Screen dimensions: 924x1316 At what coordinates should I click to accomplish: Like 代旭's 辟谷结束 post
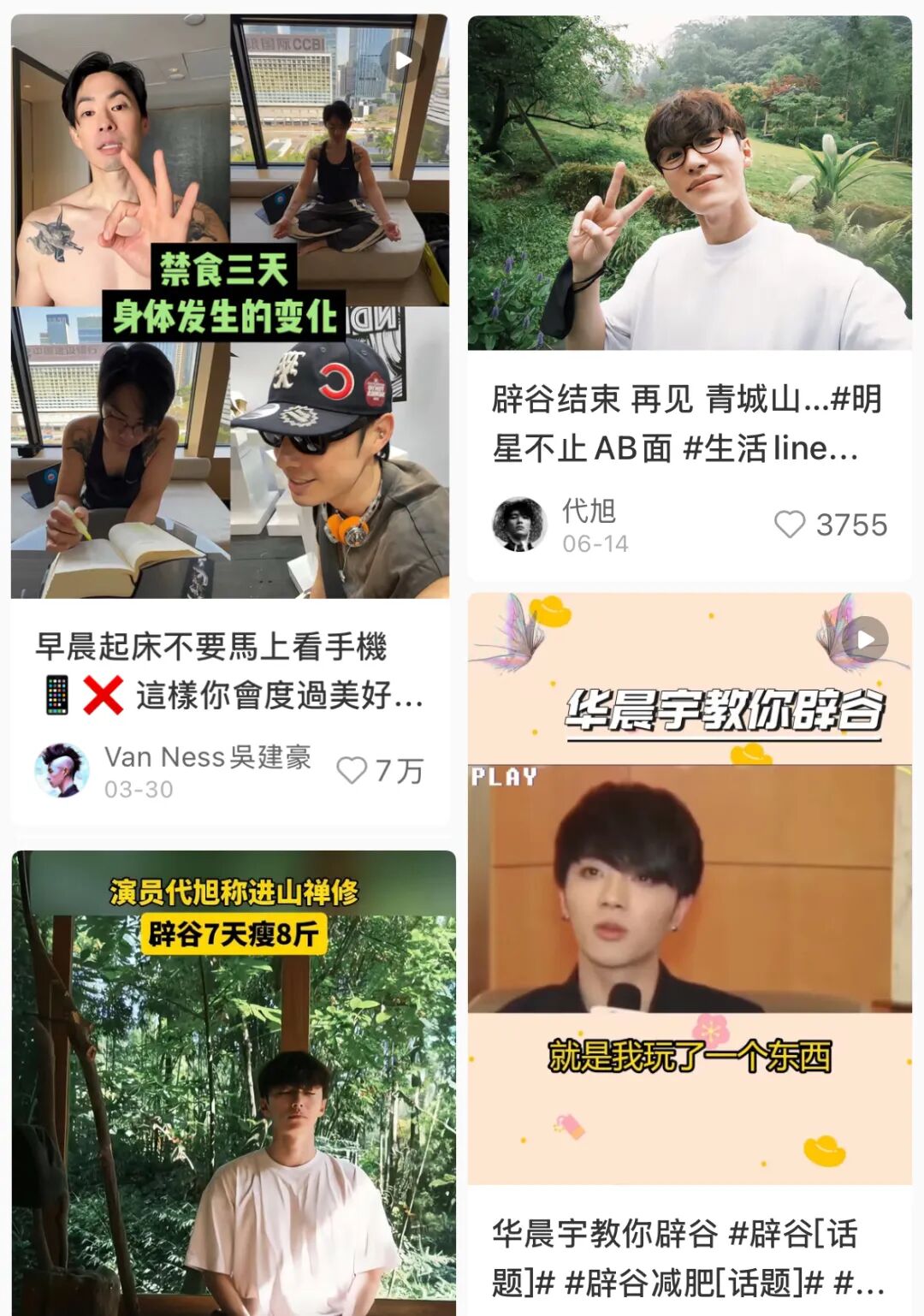pyautogui.click(x=790, y=525)
